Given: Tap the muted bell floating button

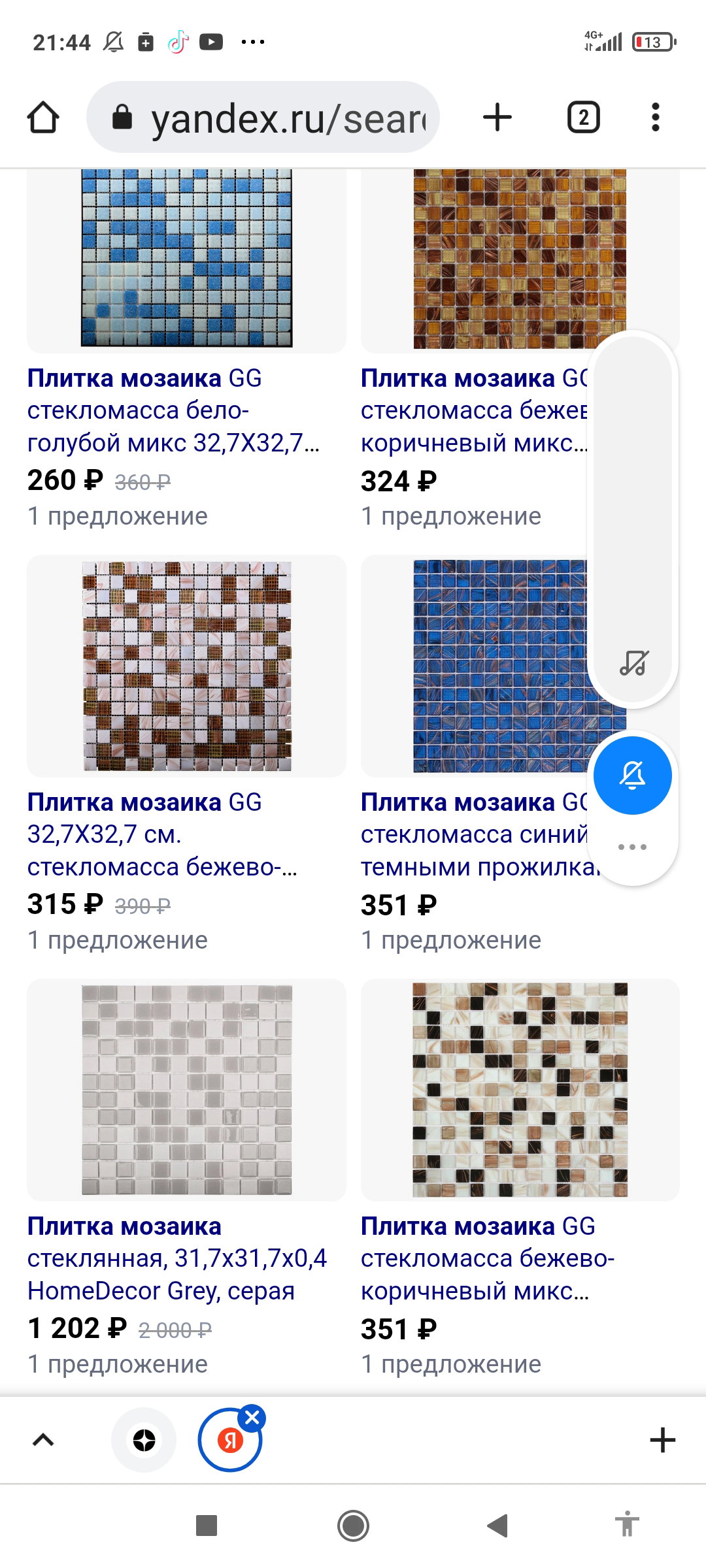Looking at the screenshot, I should pyautogui.click(x=632, y=776).
